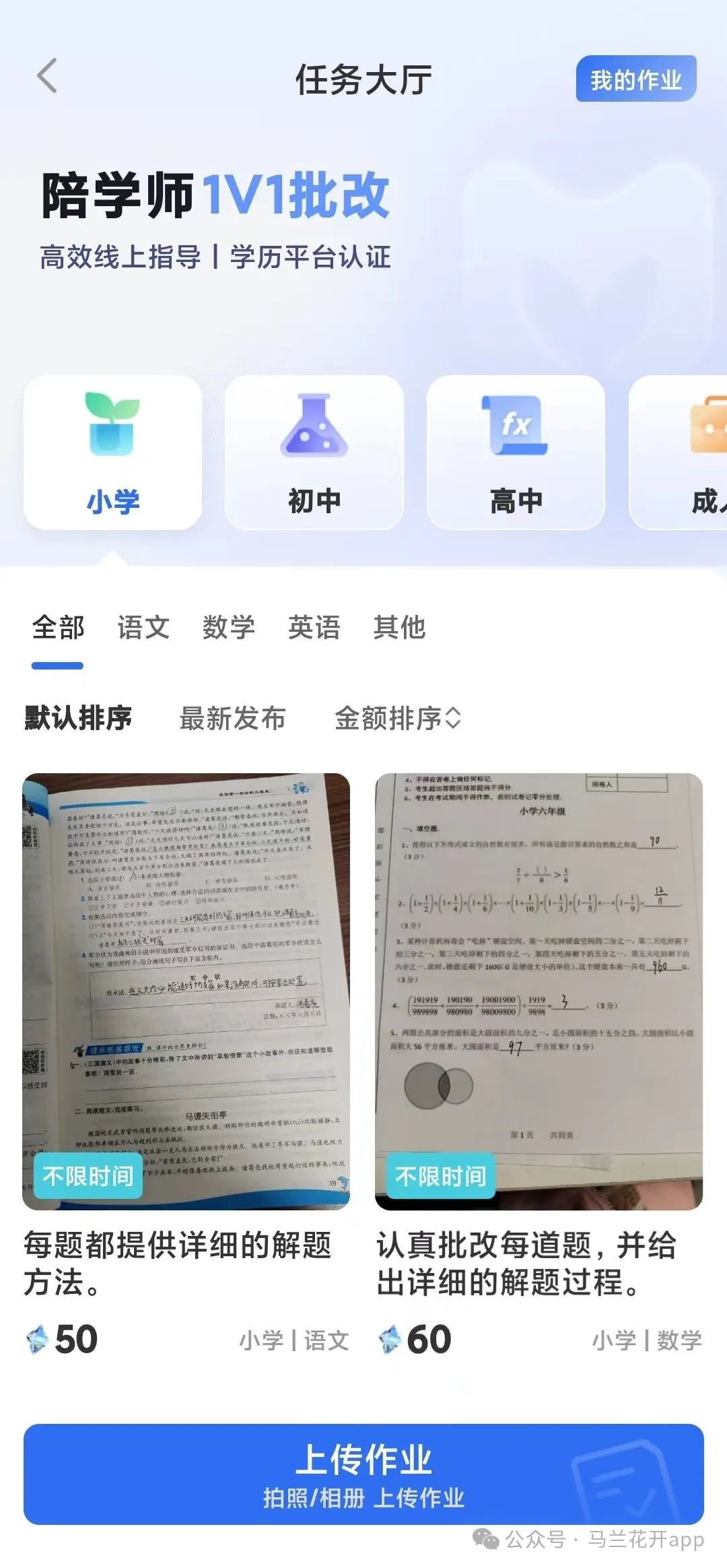
Task: Switch to the 数学 subject tab
Action: [229, 628]
